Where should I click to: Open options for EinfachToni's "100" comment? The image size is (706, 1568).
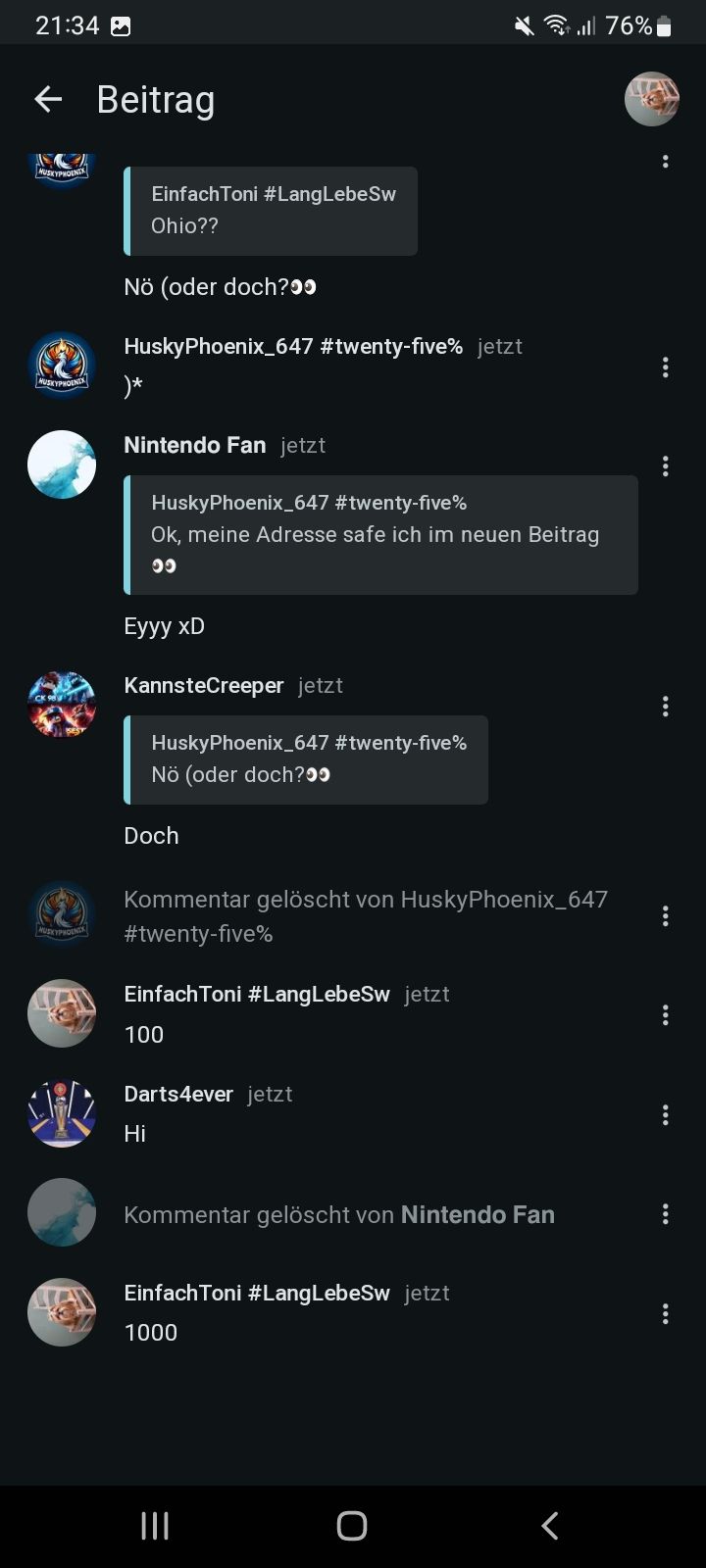coord(665,1014)
